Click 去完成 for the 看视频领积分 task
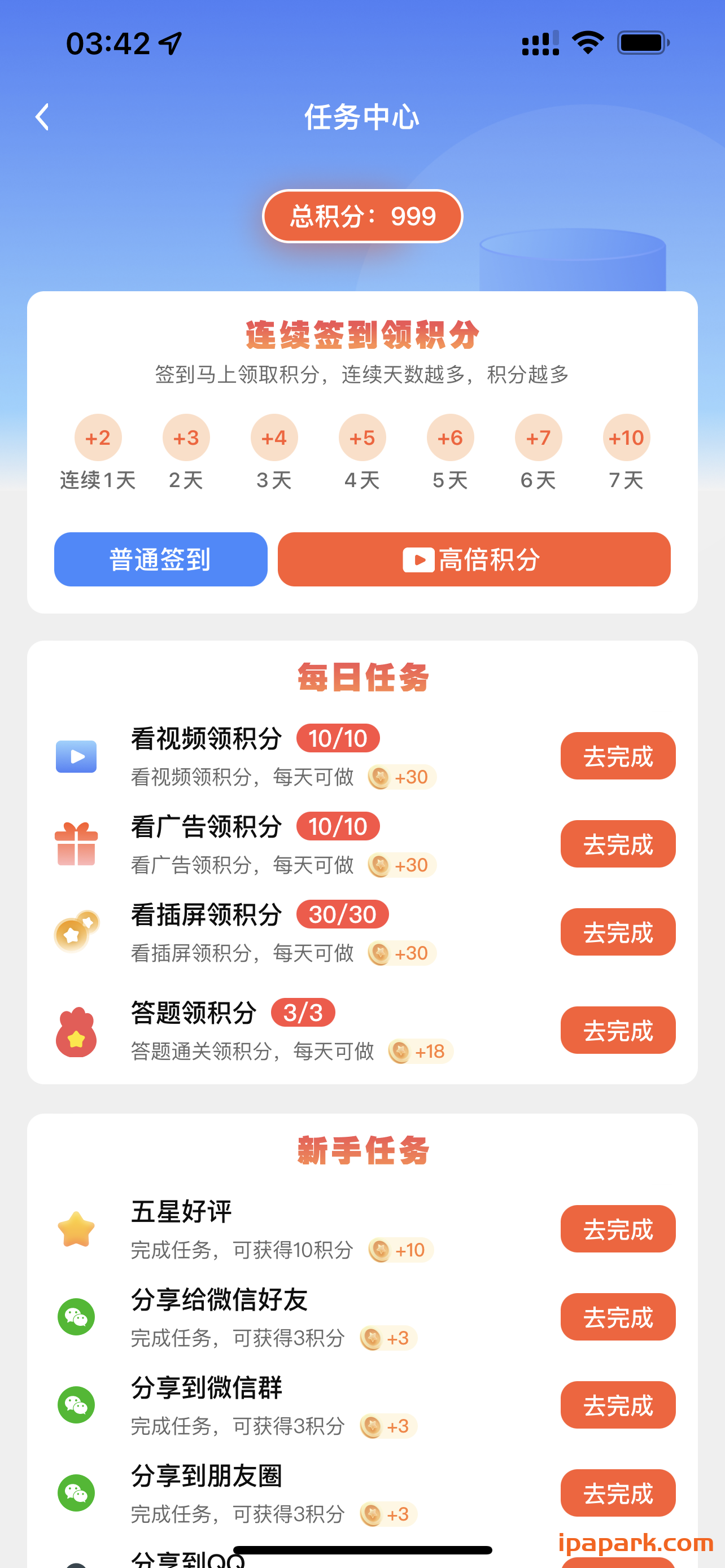This screenshot has height=1568, width=725. click(x=617, y=756)
